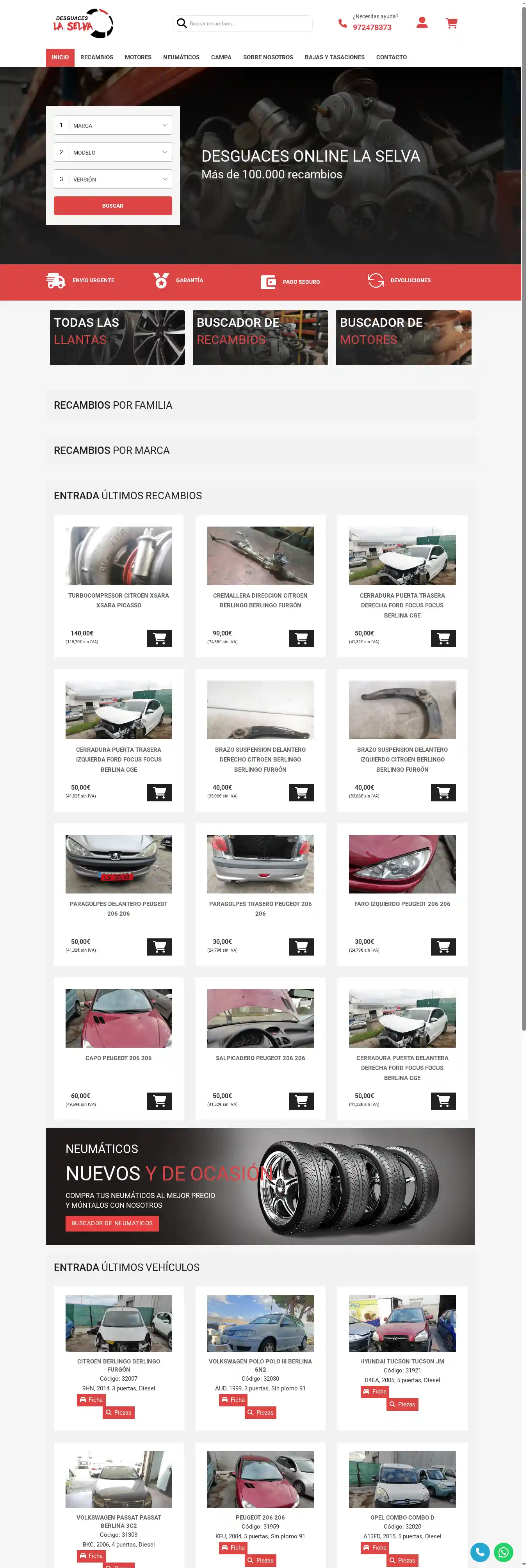Expand the Modelo dropdown
Viewport: 527px width, 1568px height.
click(x=112, y=152)
